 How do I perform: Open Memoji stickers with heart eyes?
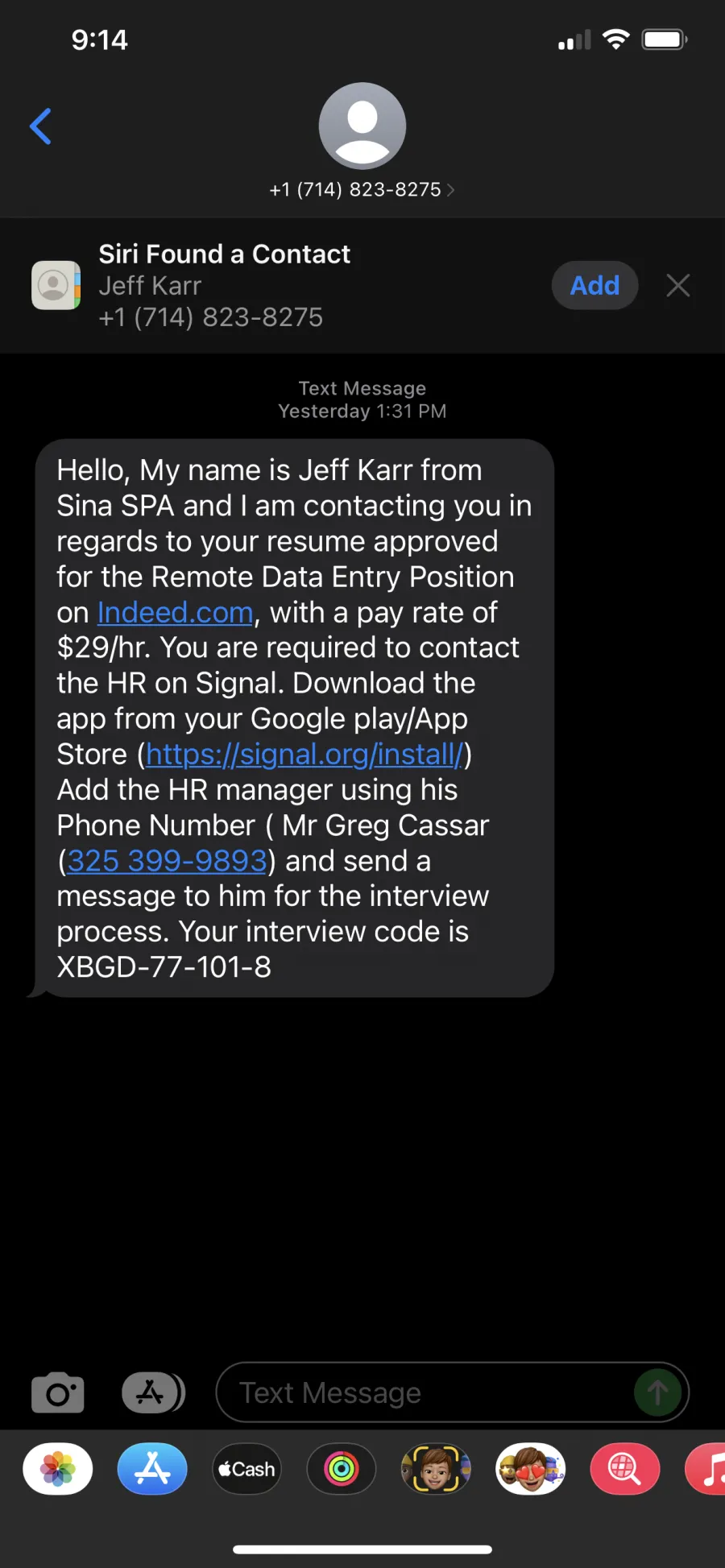coord(530,1469)
